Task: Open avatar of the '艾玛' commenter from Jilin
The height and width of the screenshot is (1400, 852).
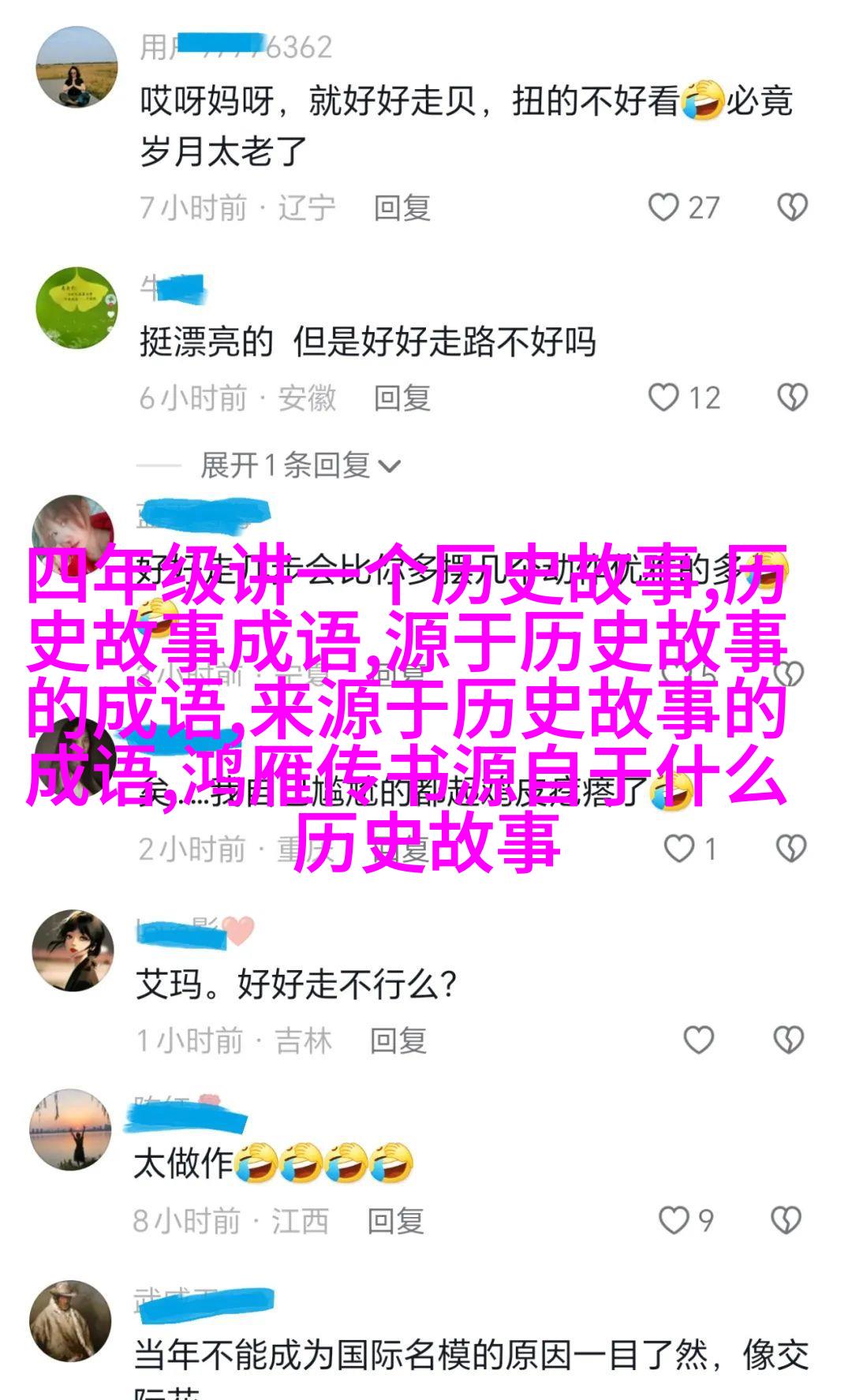Action: click(x=73, y=950)
